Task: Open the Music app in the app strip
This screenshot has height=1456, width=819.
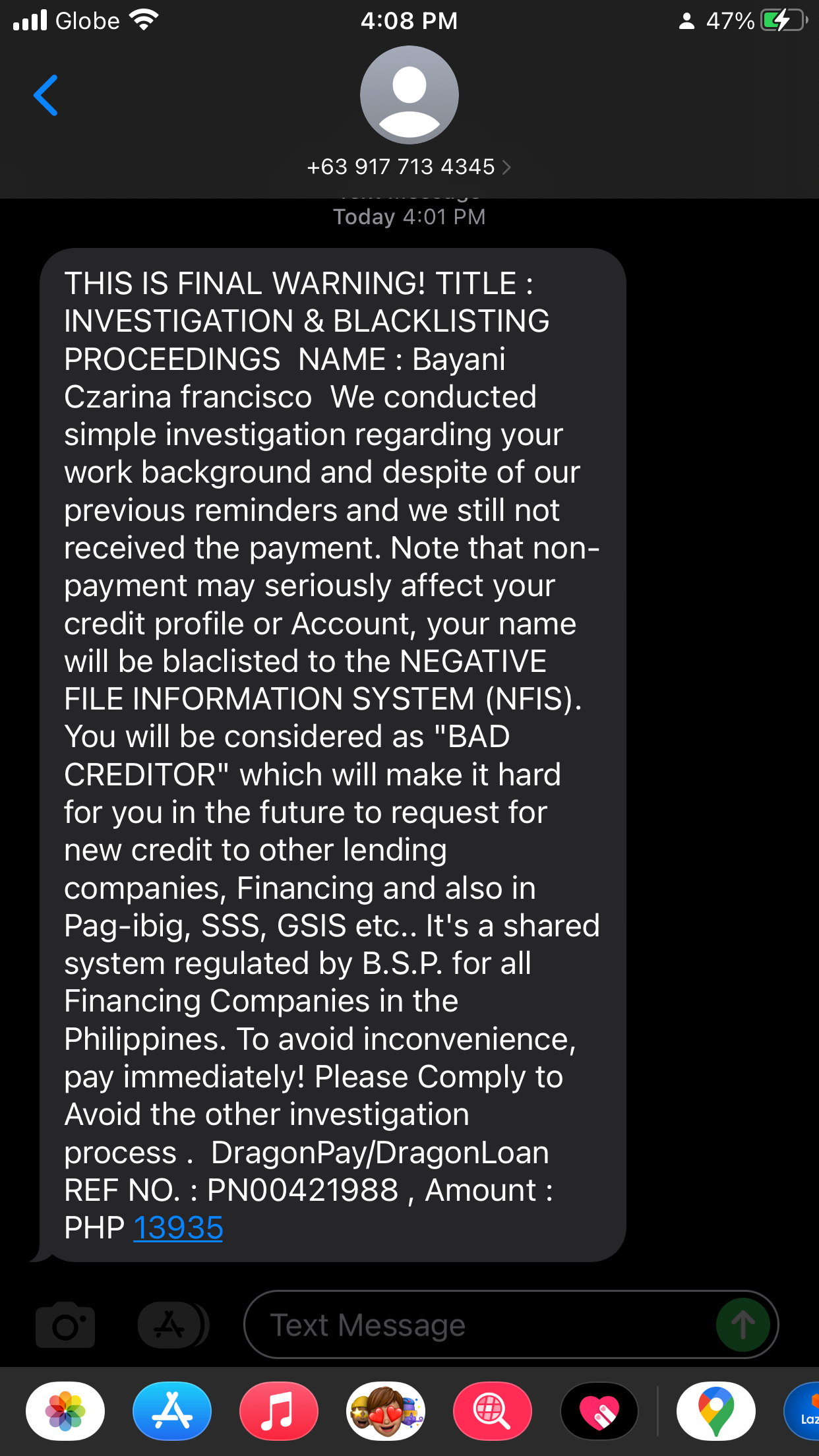Action: point(279,1411)
